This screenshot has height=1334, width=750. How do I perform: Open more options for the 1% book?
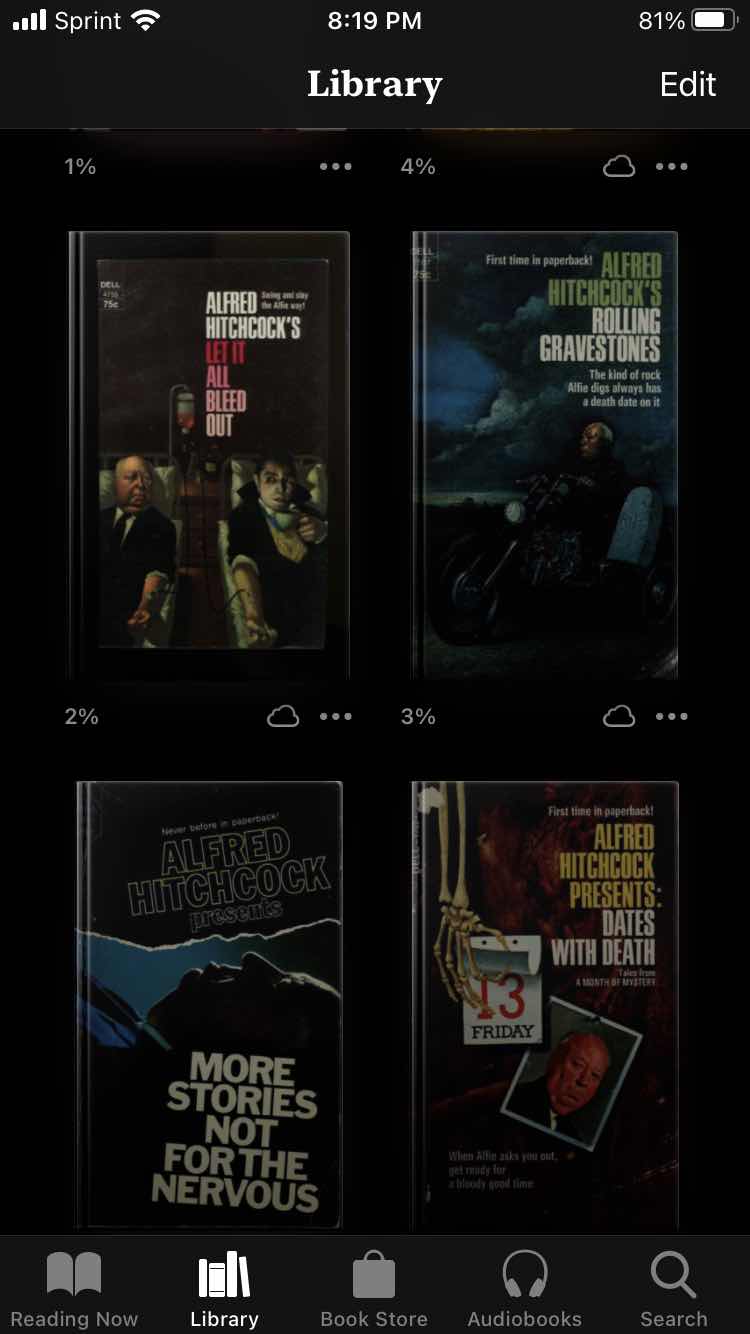coord(336,167)
